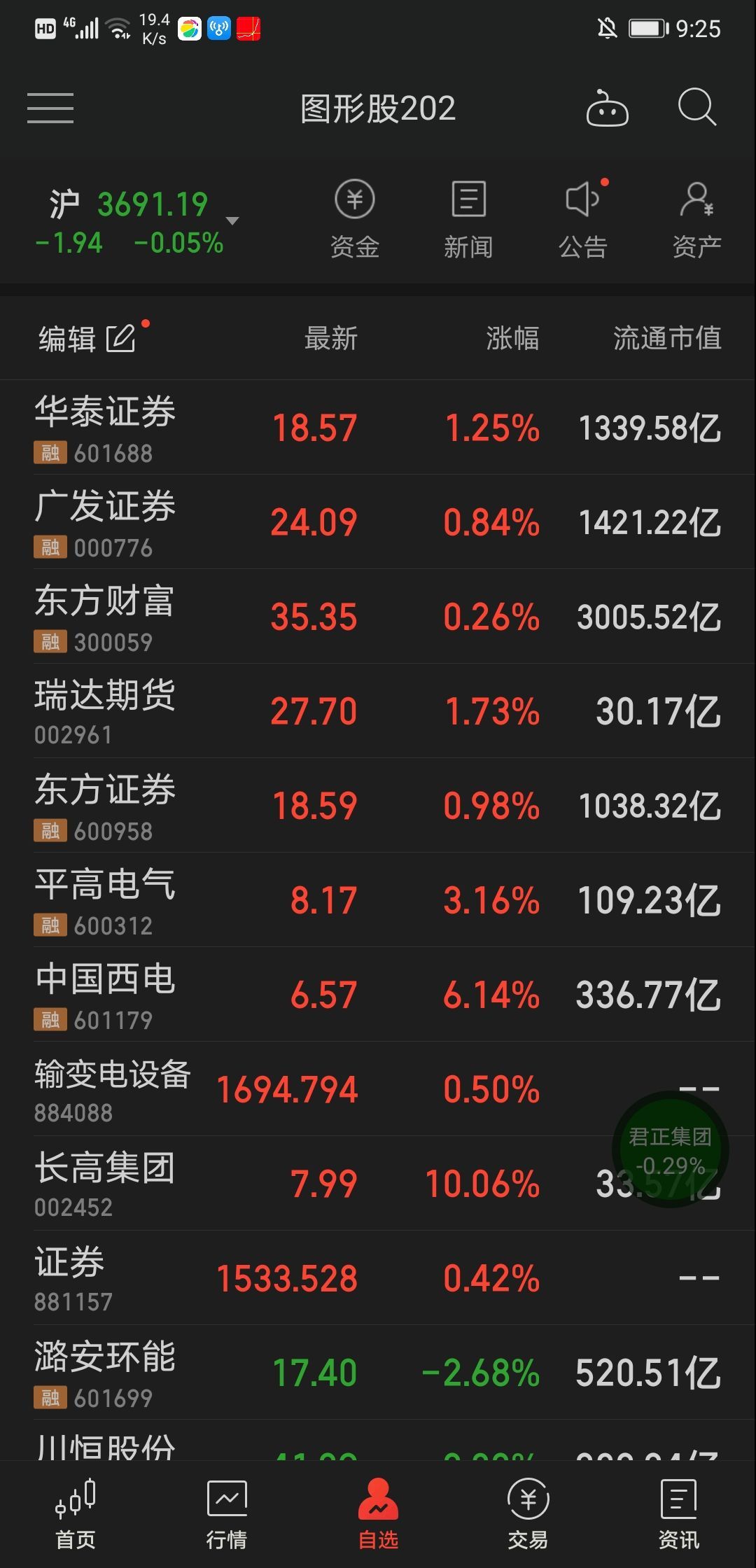The width and height of the screenshot is (756, 1568).
Task: Open the robot assistant icon
Action: point(607,108)
